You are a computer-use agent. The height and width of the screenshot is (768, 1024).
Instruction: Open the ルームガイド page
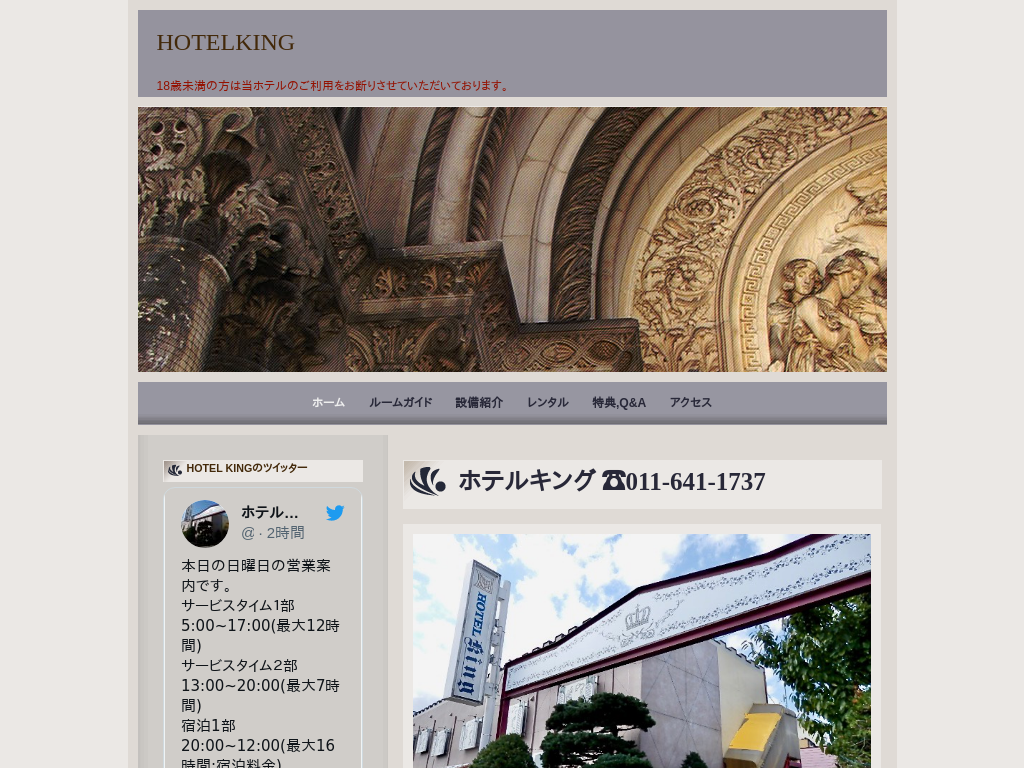400,403
